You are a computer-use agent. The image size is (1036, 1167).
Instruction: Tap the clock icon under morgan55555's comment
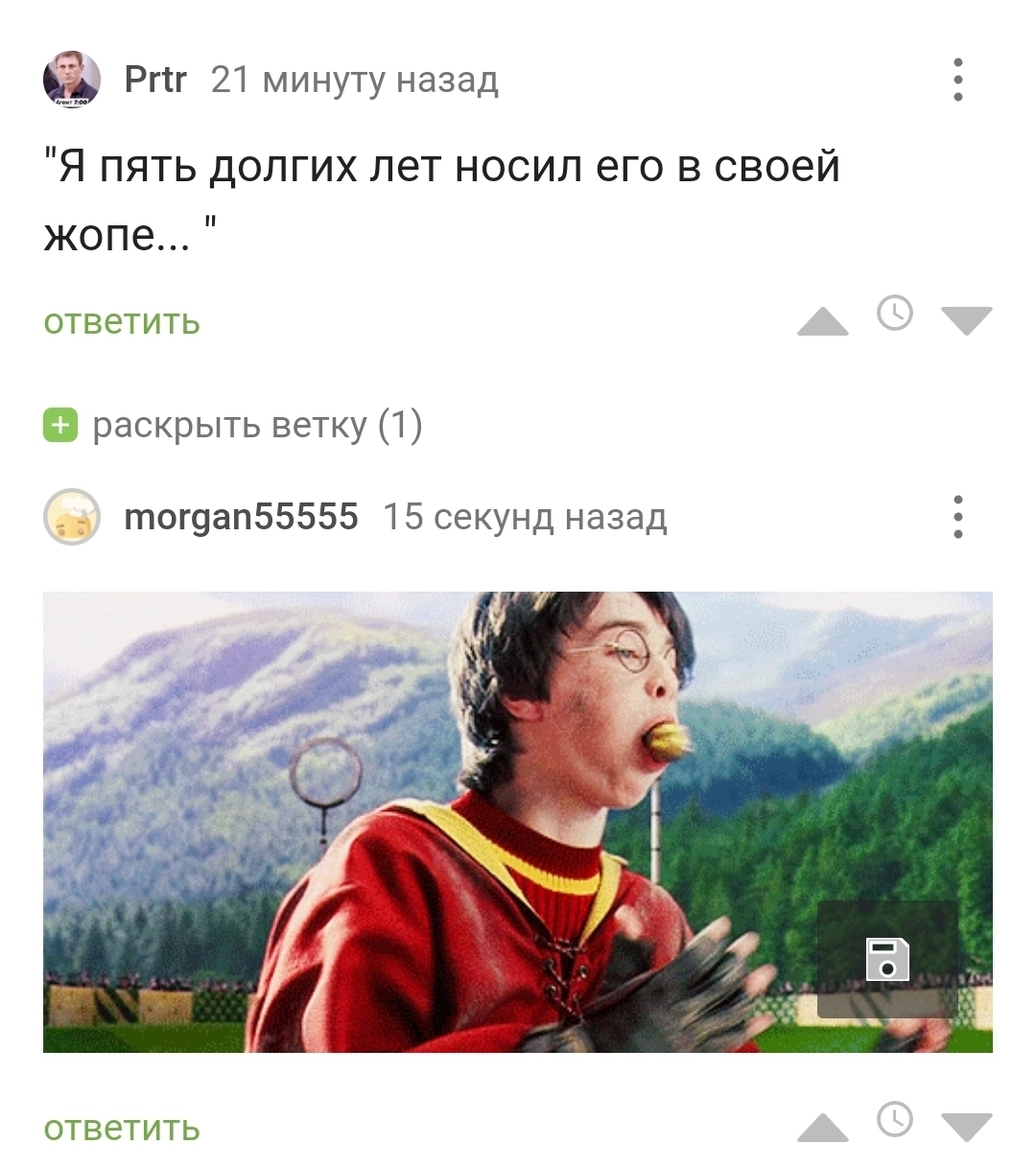pyautogui.click(x=895, y=1120)
